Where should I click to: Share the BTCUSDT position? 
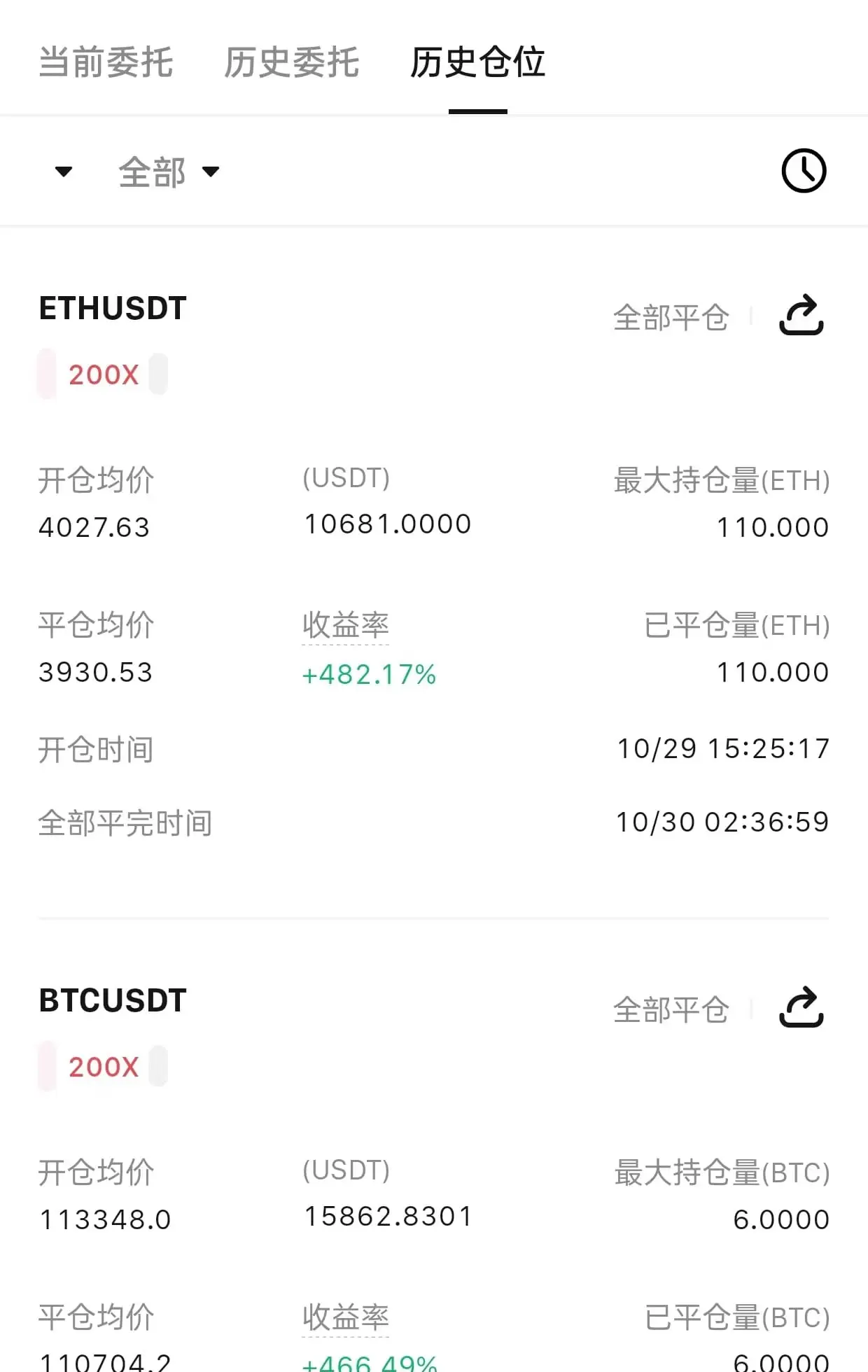pos(801,1008)
